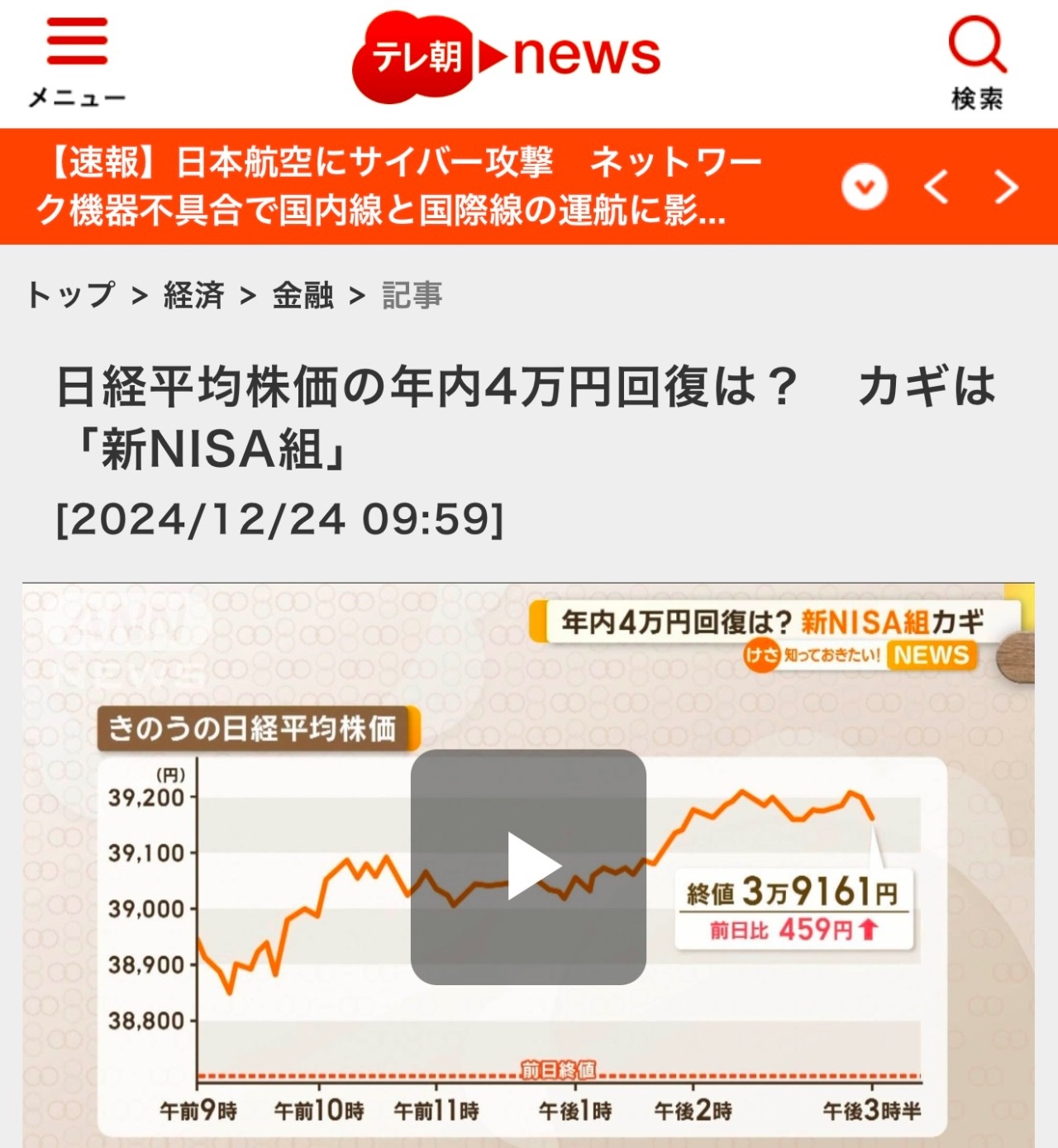Show the next breaking news headline
This screenshot has height=1148, width=1058.
(1006, 187)
